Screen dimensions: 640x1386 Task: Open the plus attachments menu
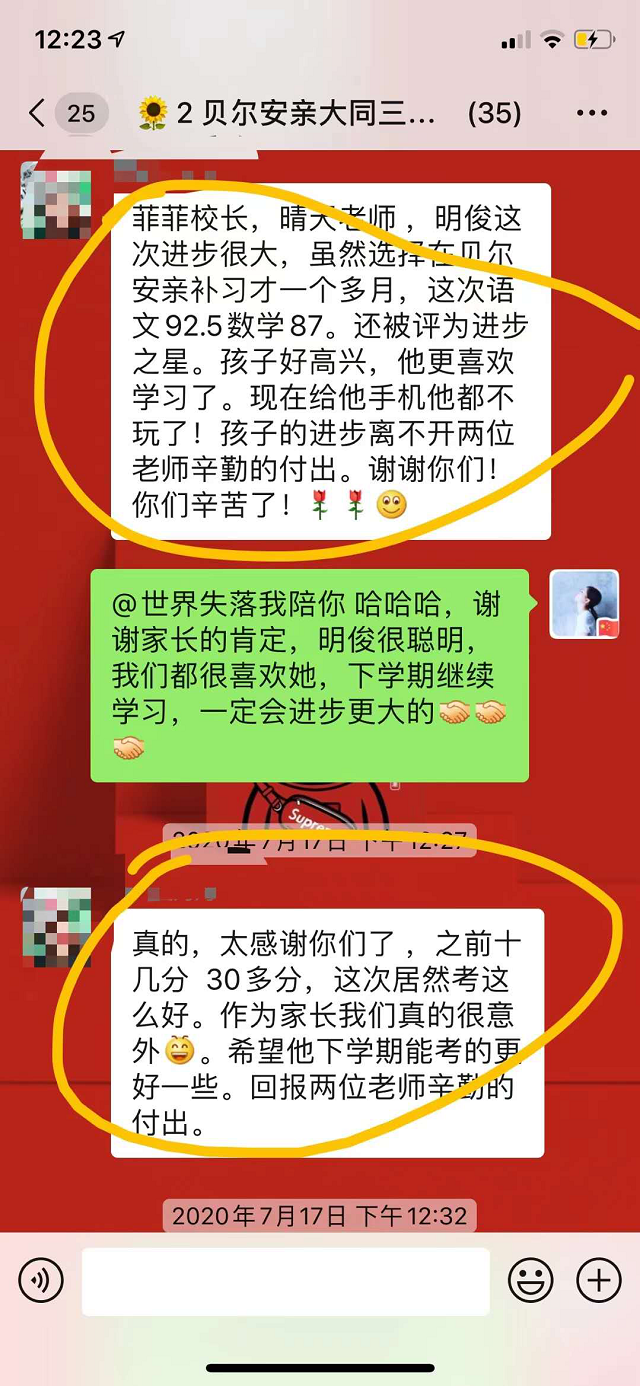(x=599, y=1281)
